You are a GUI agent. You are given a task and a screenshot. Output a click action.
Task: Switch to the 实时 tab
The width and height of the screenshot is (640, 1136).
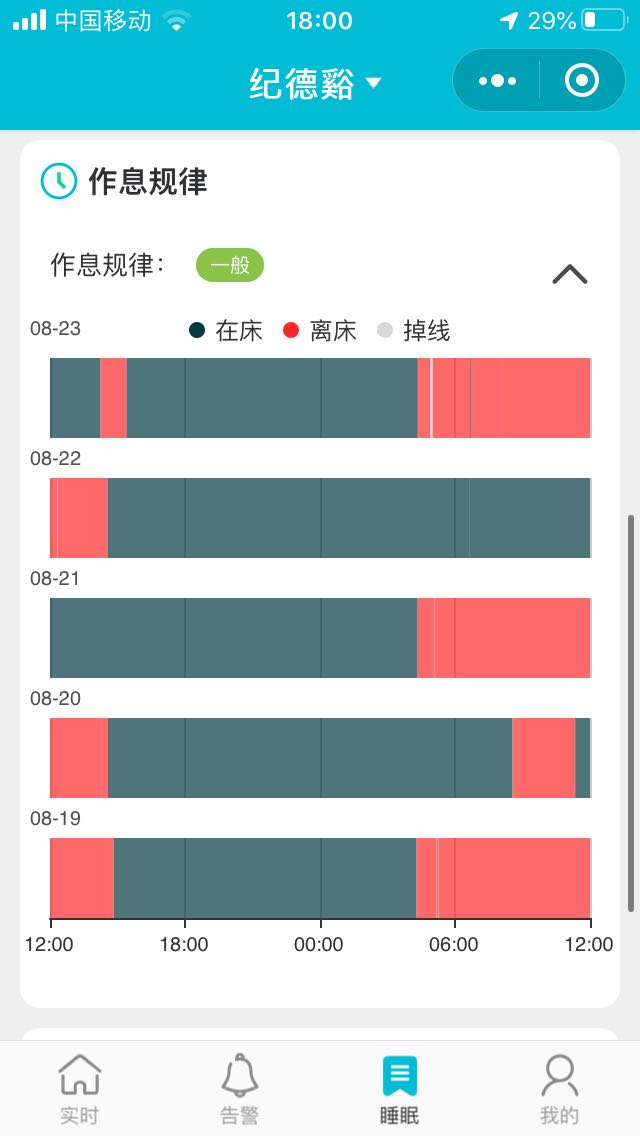click(80, 1089)
